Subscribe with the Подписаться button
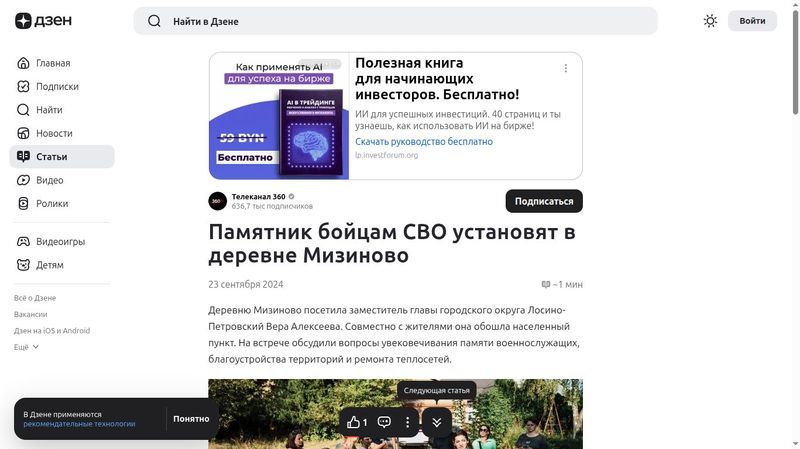Viewport: 800px width, 449px height. (x=543, y=201)
